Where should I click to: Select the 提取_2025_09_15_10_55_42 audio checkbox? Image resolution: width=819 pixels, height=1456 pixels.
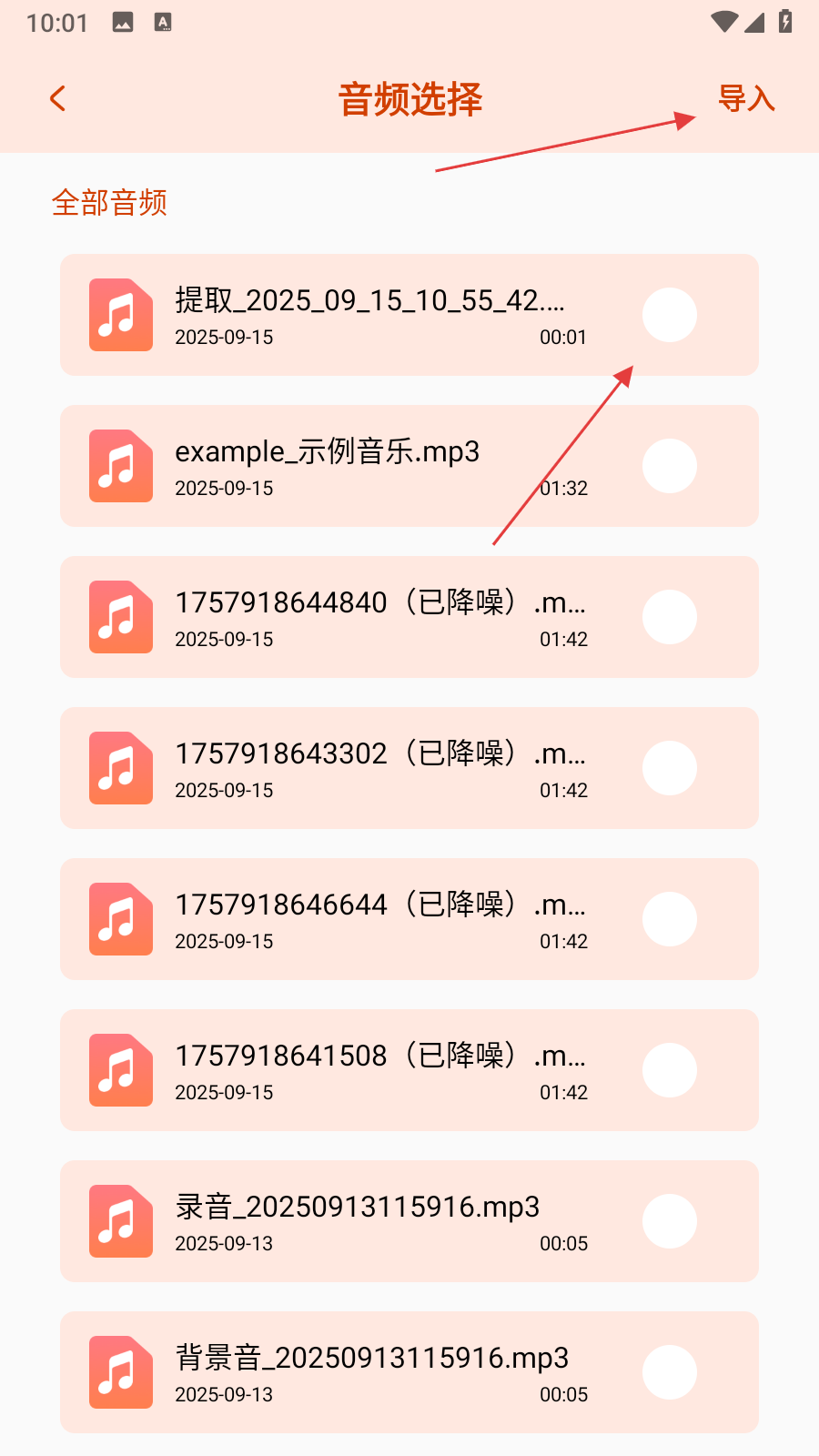coord(670,315)
